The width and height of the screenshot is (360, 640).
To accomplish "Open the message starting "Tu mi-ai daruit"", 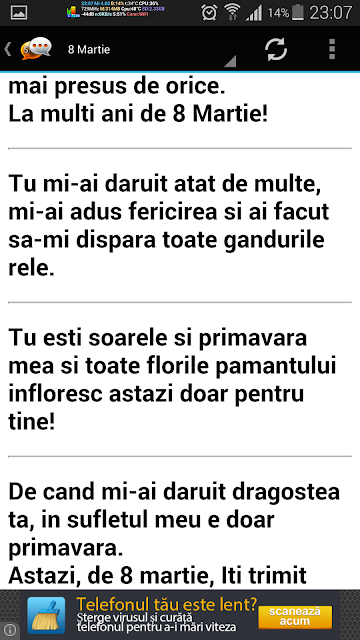I will tap(180, 226).
